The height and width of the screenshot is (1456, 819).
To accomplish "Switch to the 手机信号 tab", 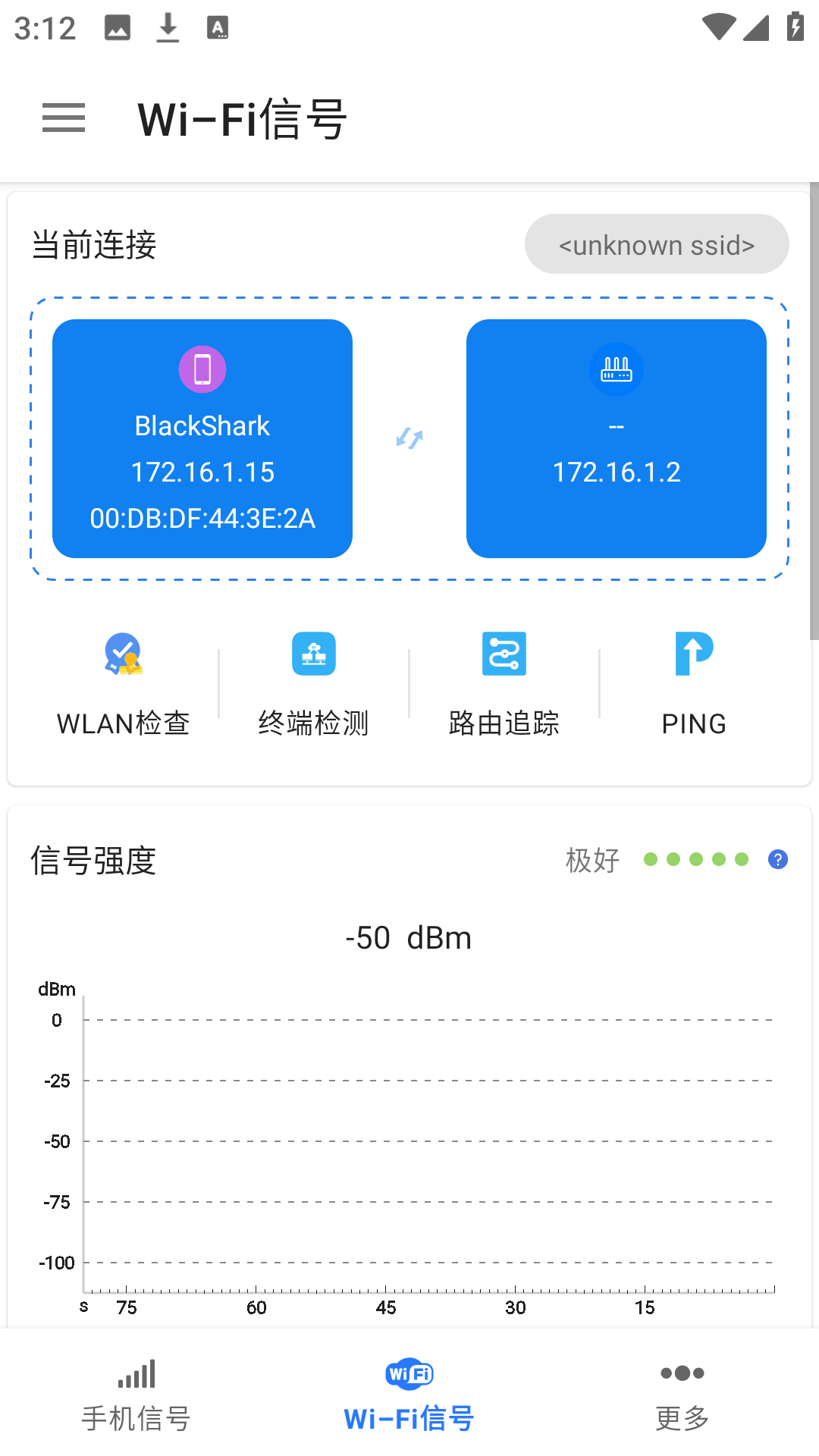I will 136,1395.
